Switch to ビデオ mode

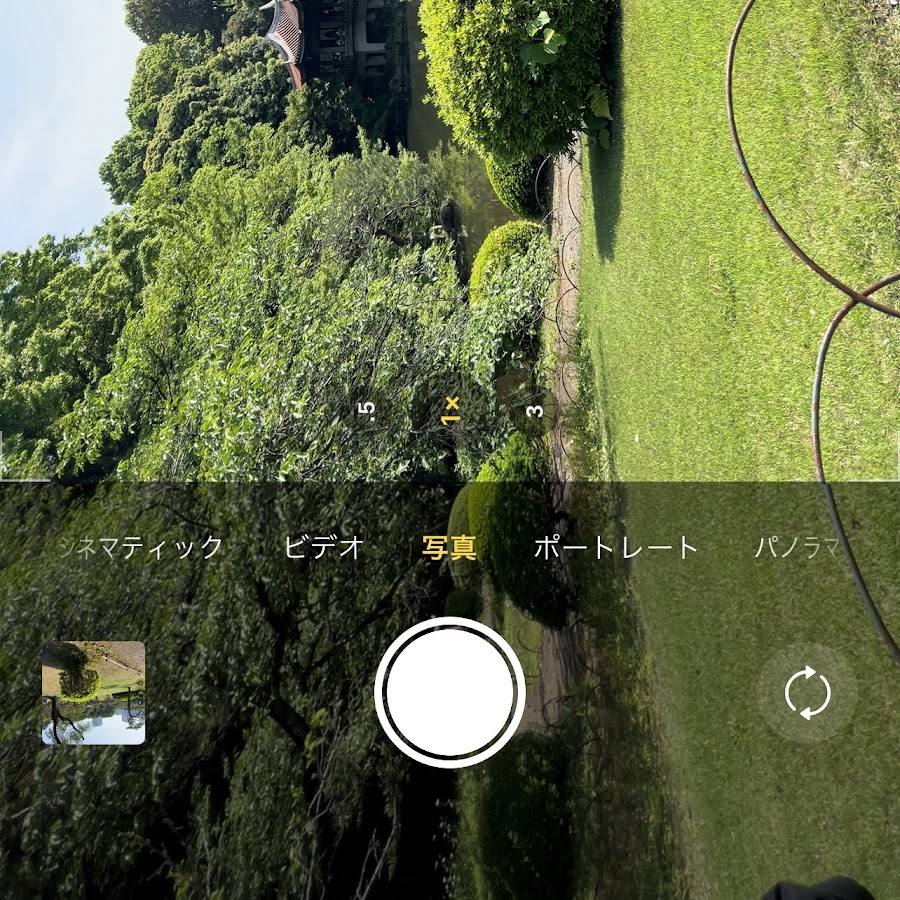tap(324, 548)
